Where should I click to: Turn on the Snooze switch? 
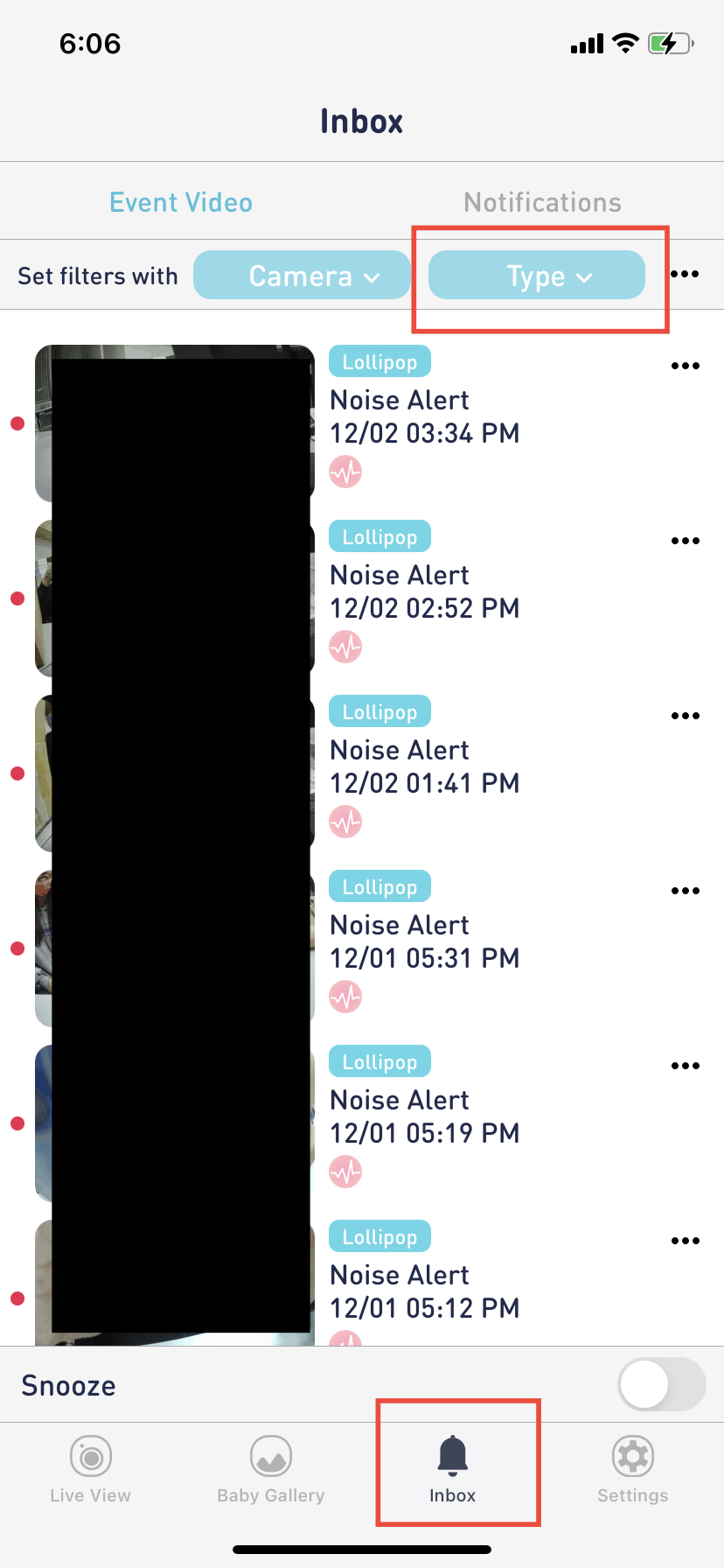click(662, 1384)
